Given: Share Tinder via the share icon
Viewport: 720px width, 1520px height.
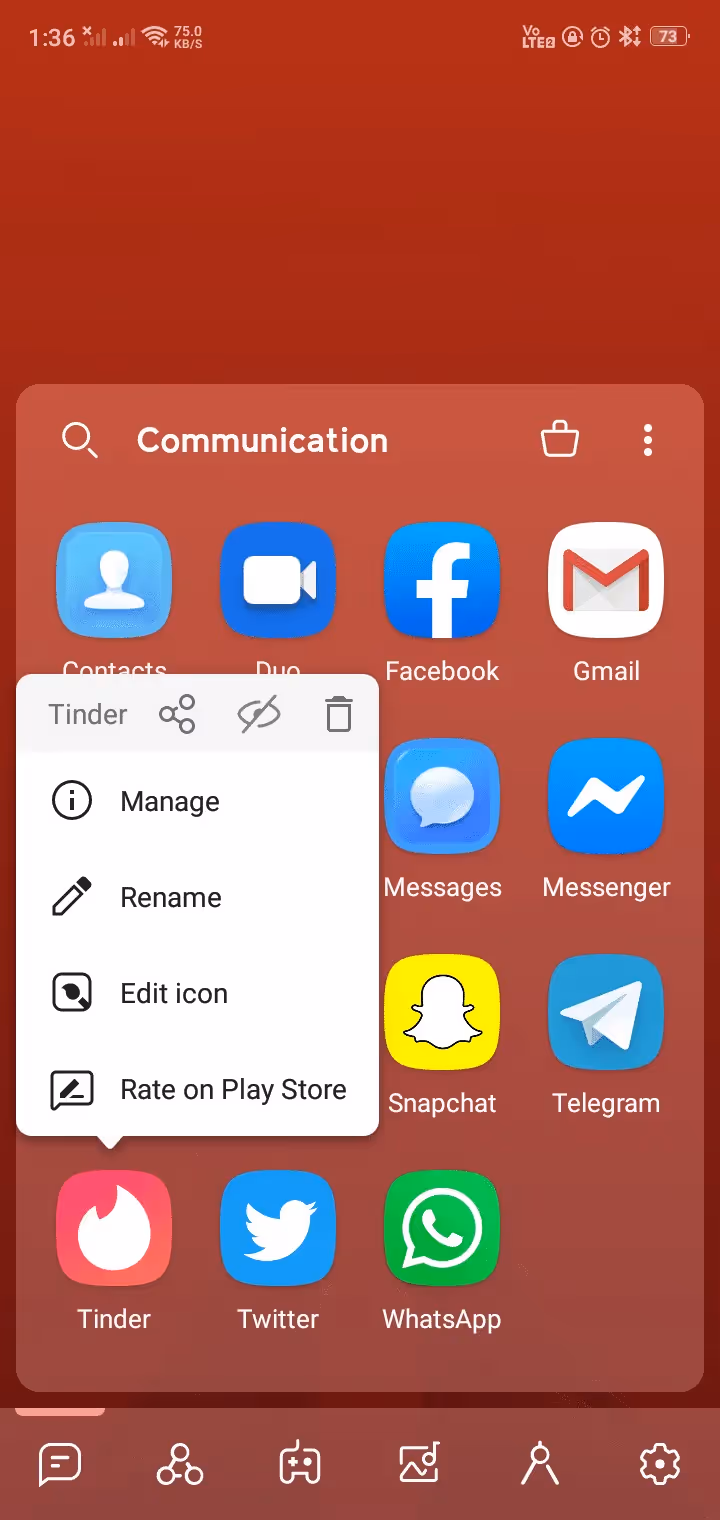Looking at the screenshot, I should click(177, 714).
